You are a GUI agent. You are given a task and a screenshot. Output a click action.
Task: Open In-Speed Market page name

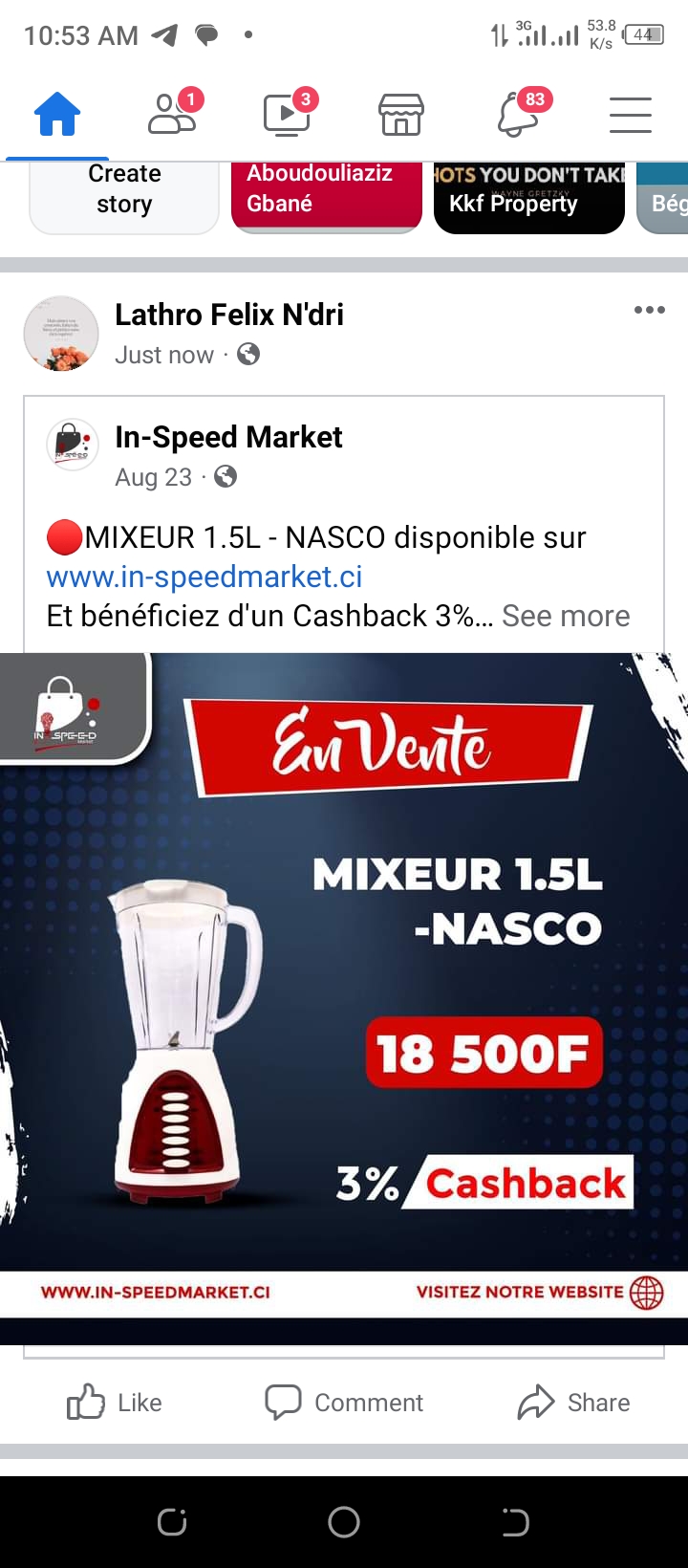coord(228,437)
